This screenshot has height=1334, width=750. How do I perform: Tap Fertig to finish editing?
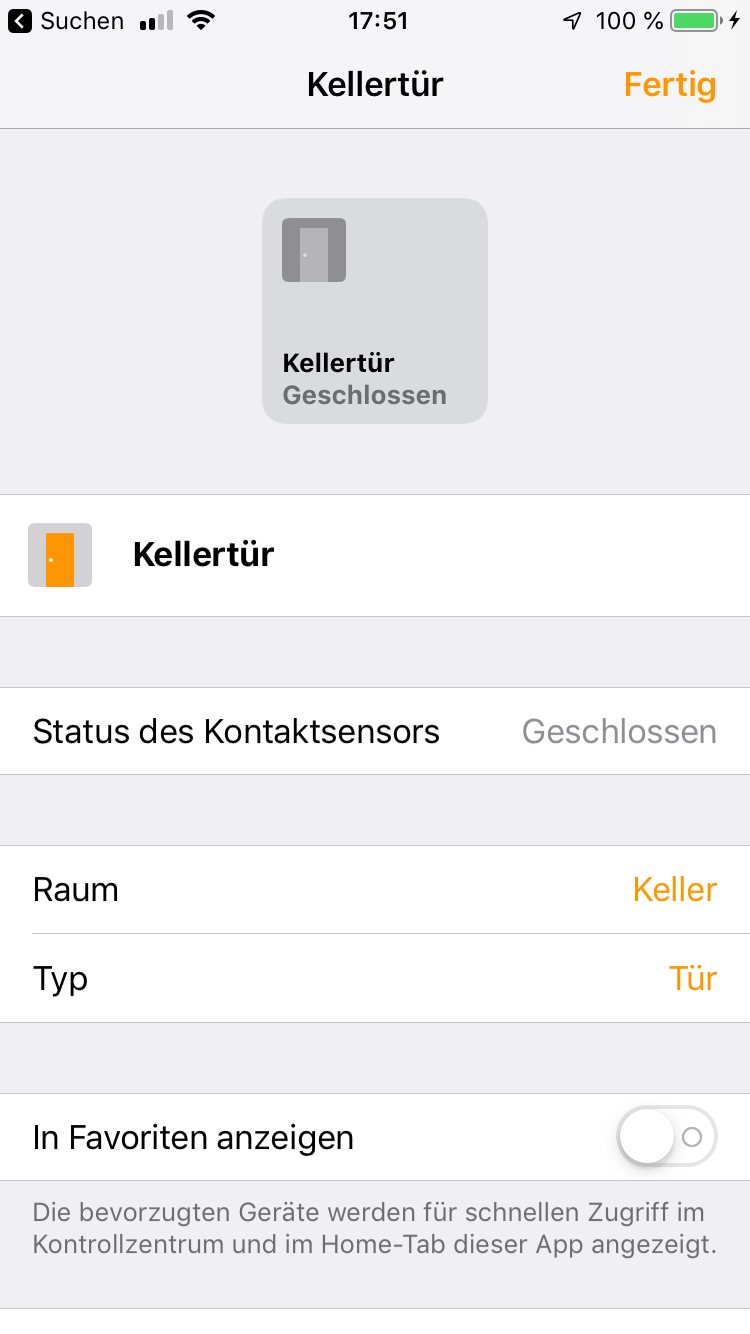670,85
